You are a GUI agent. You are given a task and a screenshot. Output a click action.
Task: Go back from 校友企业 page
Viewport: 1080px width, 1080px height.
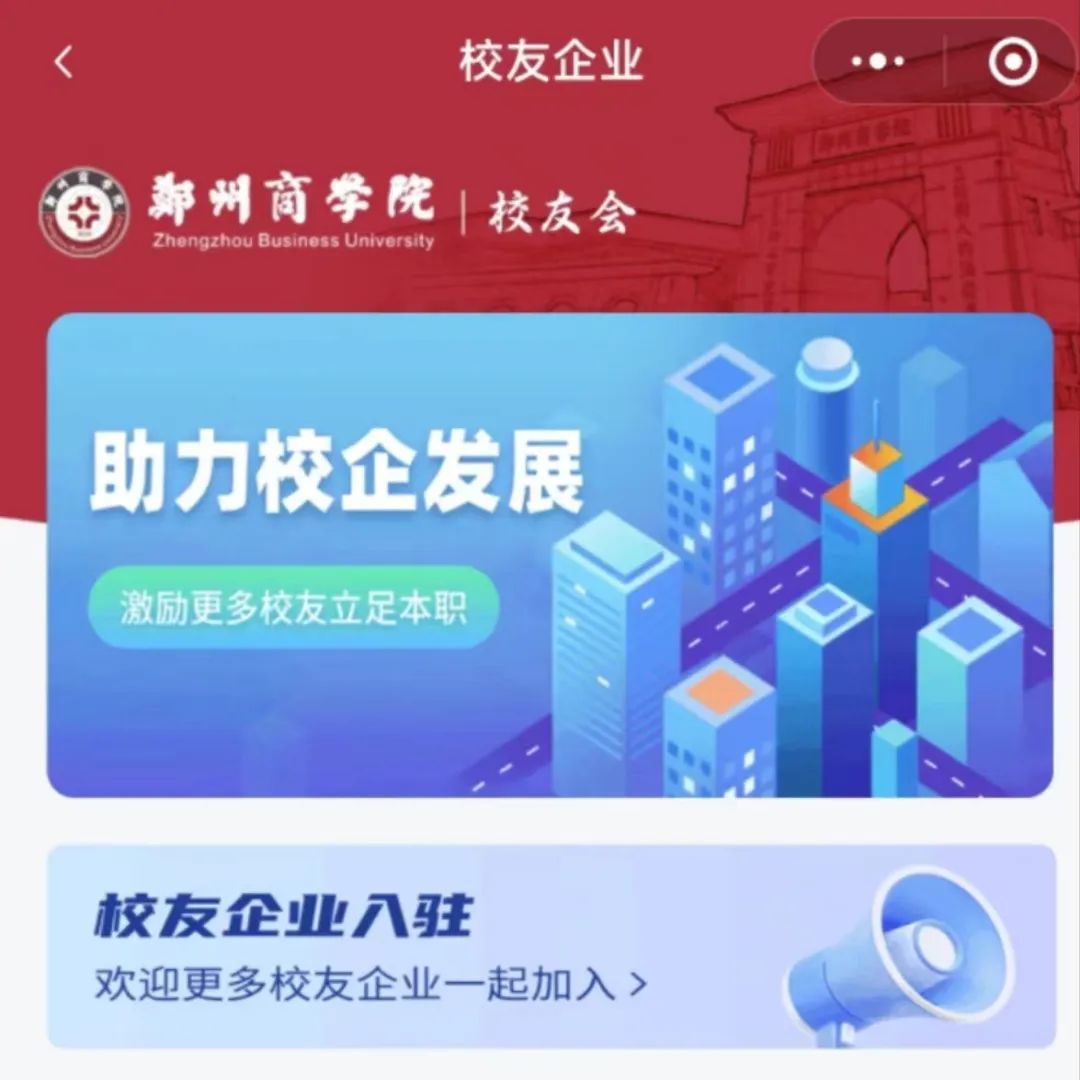pyautogui.click(x=64, y=63)
